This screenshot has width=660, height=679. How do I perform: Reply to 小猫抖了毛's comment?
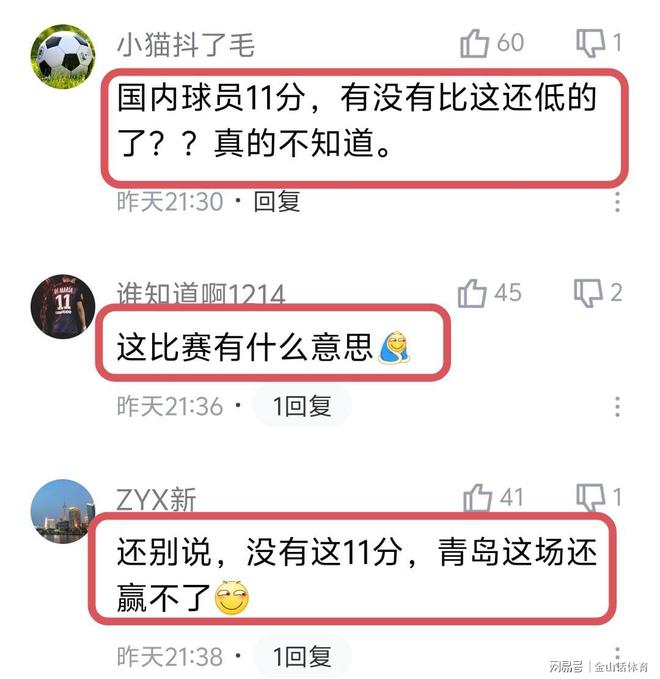point(277,201)
